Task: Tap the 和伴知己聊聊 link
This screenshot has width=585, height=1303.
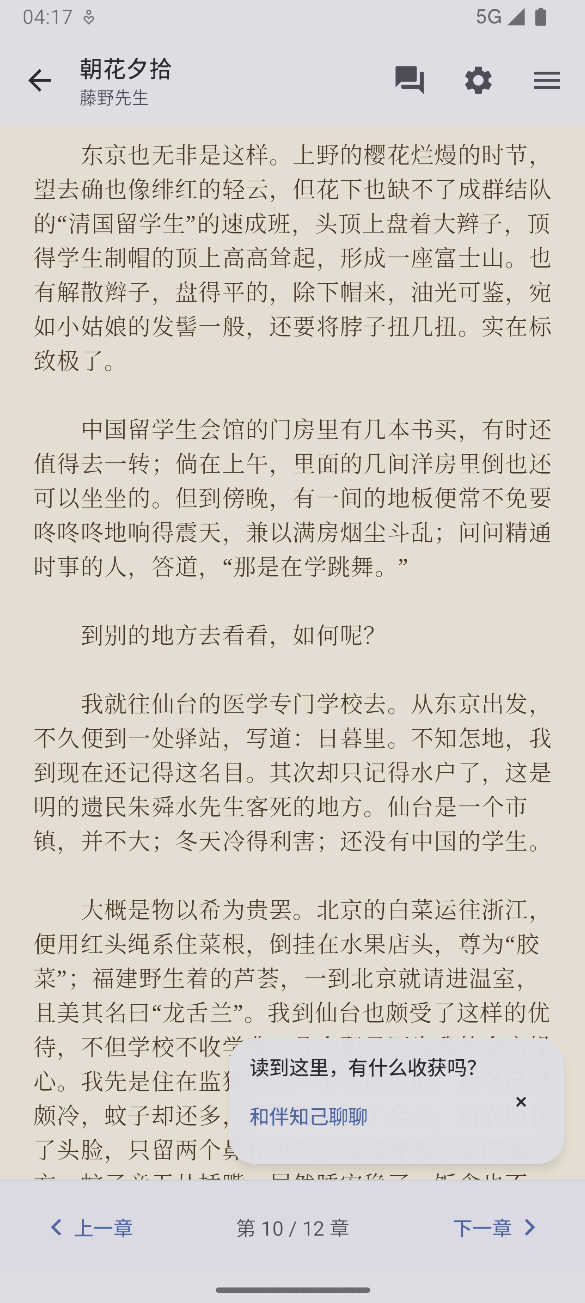Action: pos(309,1117)
